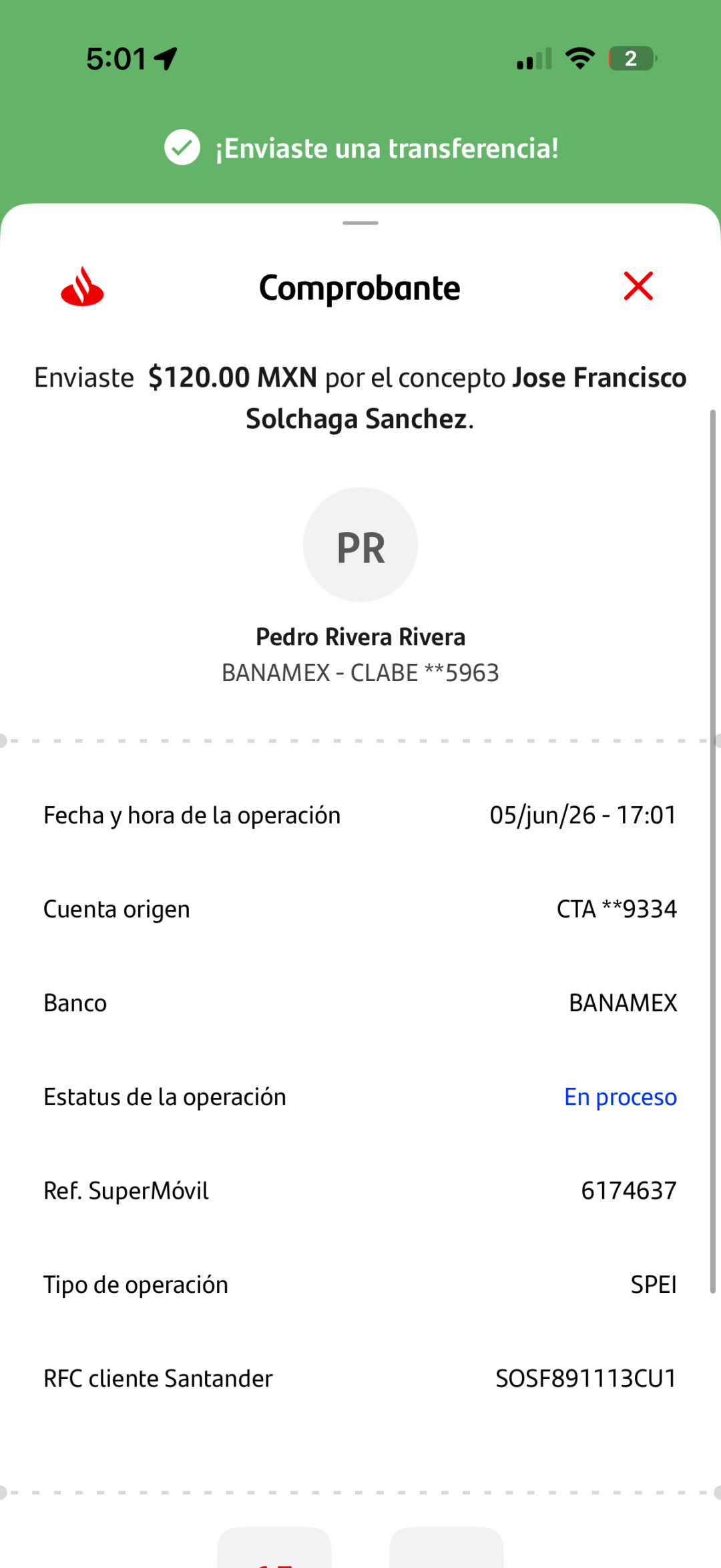Close the Comprobante receipt with the red X
The width and height of the screenshot is (721, 1568).
click(x=638, y=286)
